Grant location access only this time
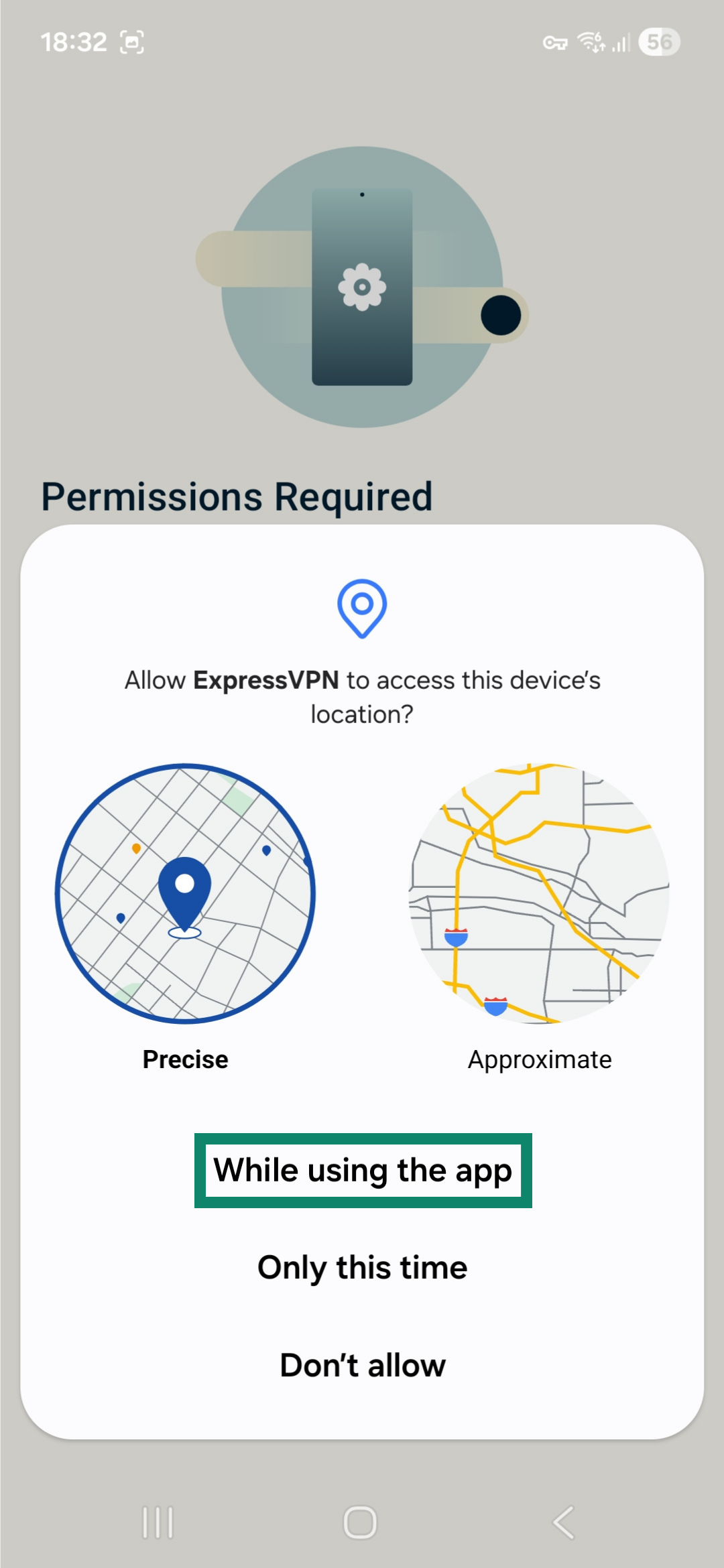Screen dimensions: 724x1568 pos(363,1268)
